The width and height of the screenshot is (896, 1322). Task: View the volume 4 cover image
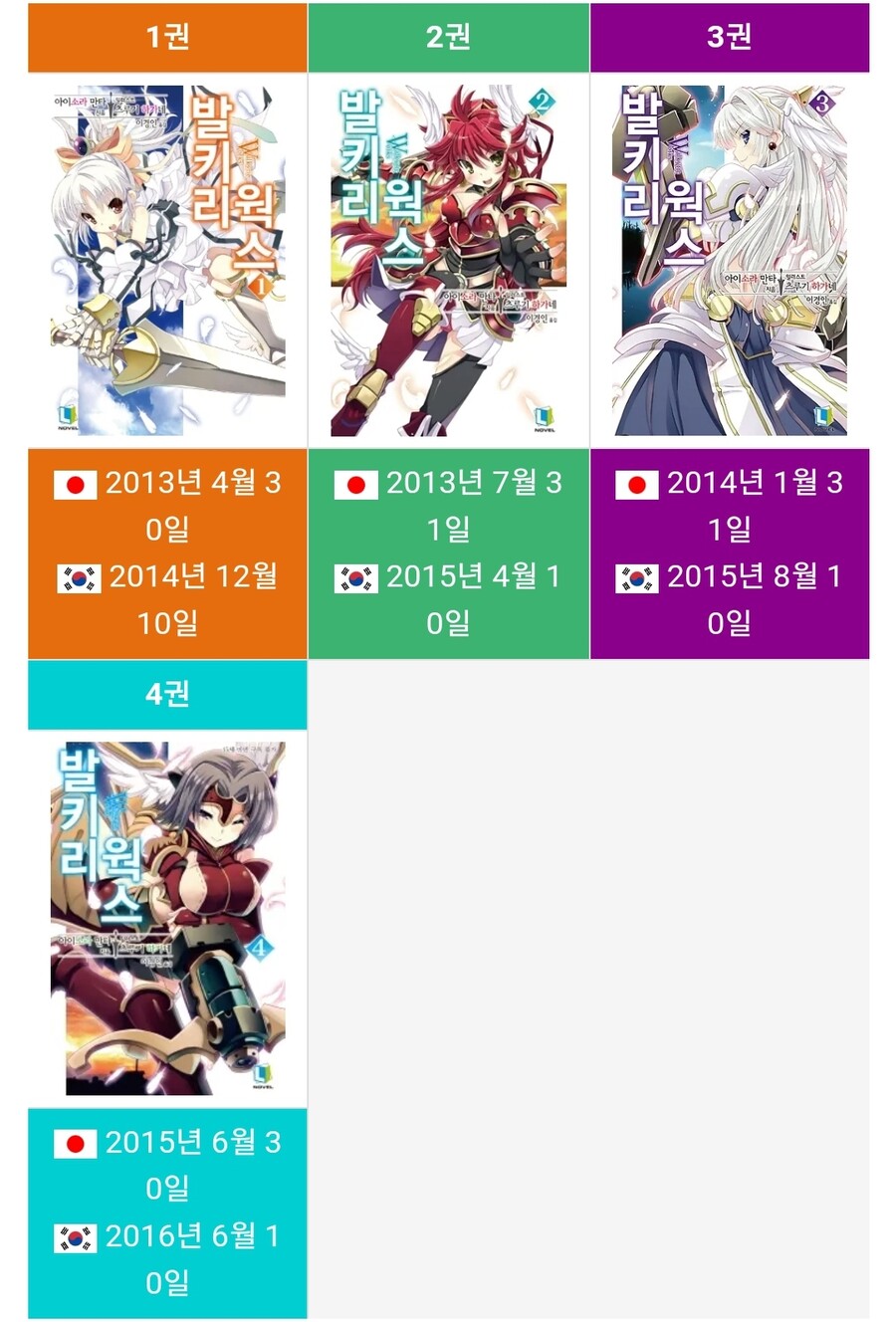pos(167,918)
